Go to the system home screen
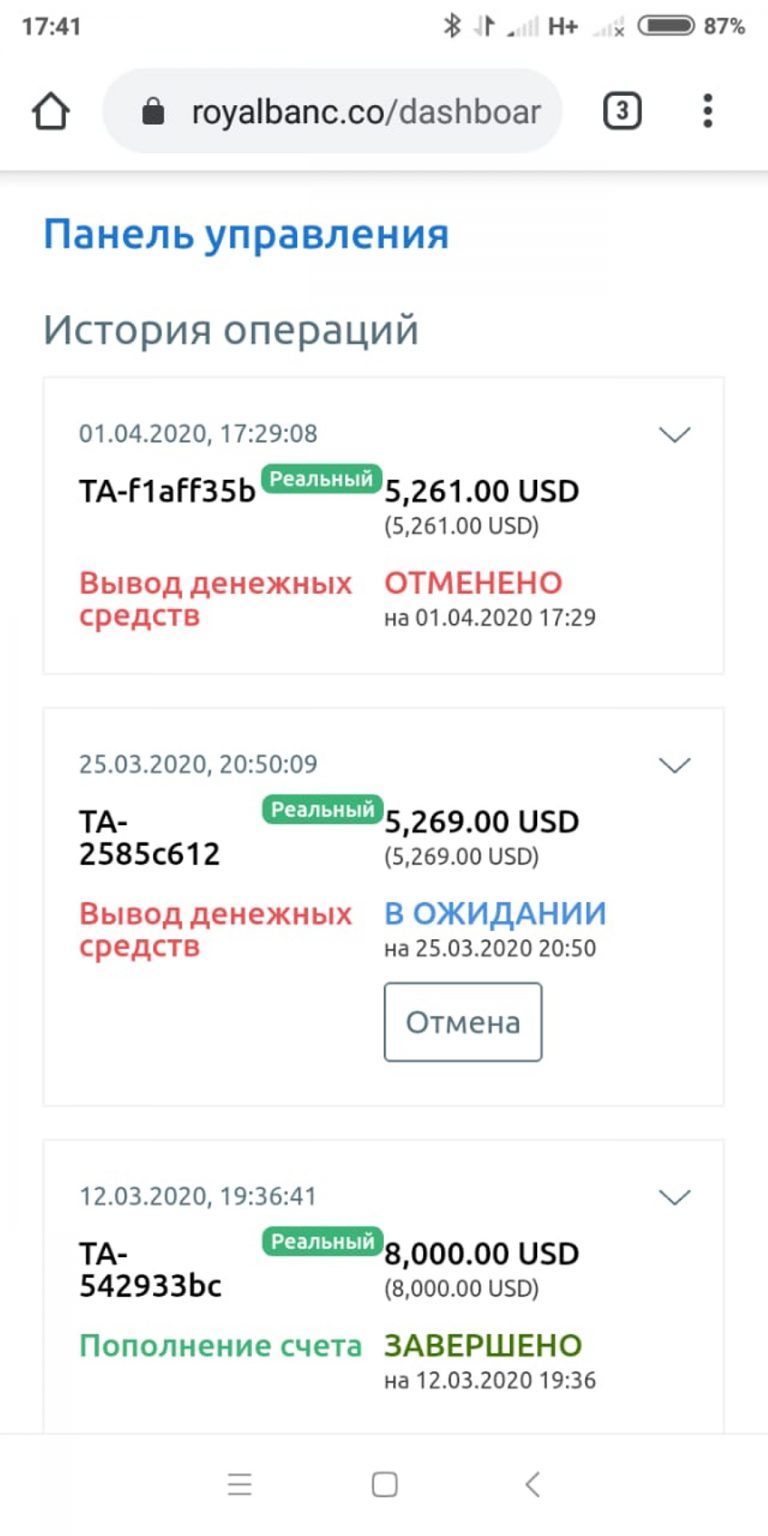 (x=384, y=1485)
